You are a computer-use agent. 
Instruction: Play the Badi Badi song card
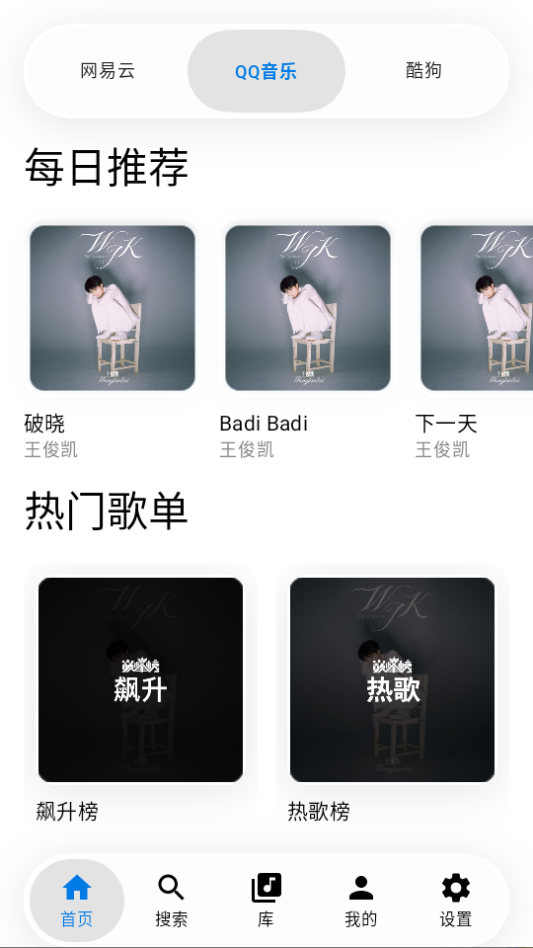tap(308, 341)
